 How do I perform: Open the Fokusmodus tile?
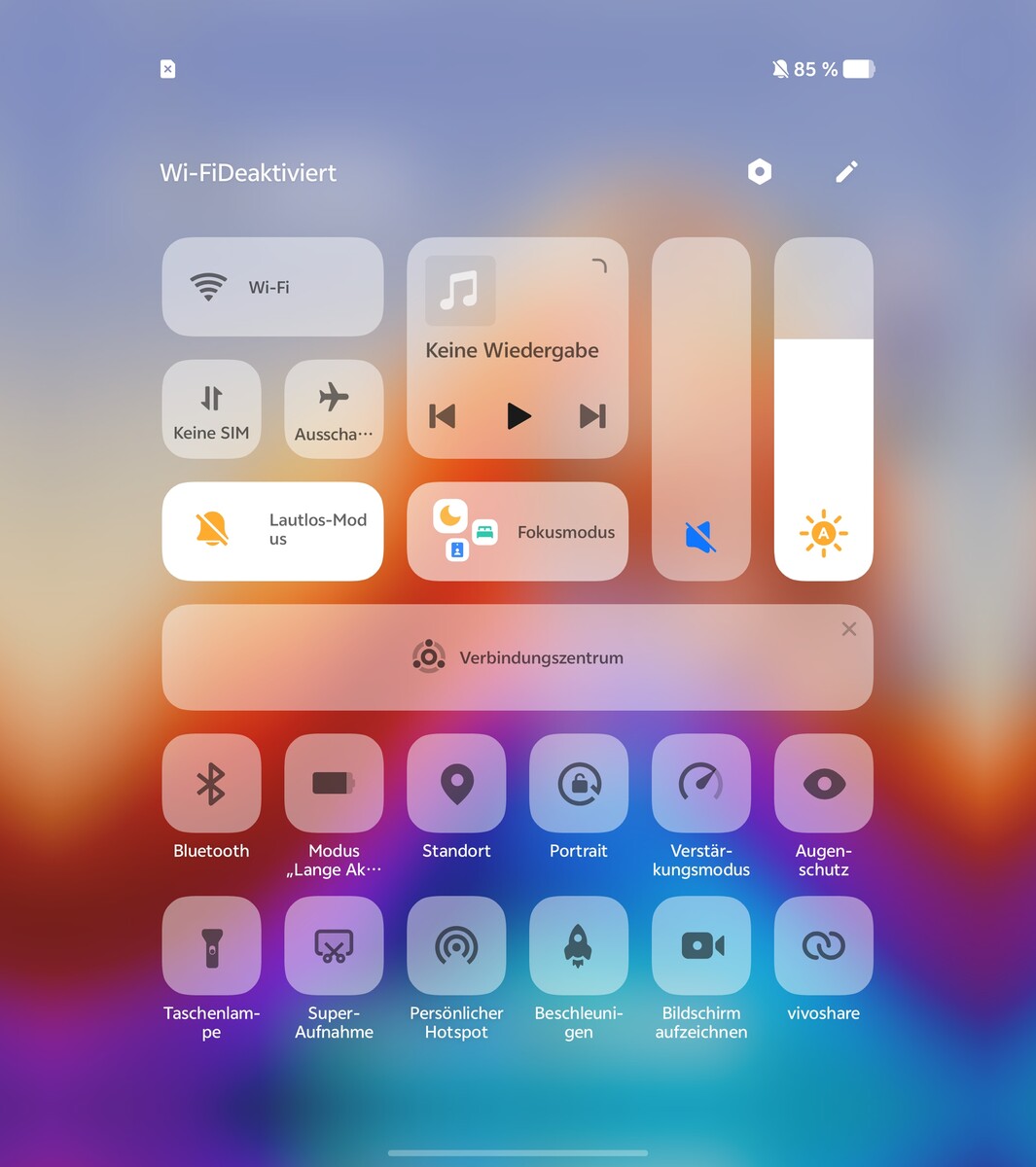tap(518, 531)
